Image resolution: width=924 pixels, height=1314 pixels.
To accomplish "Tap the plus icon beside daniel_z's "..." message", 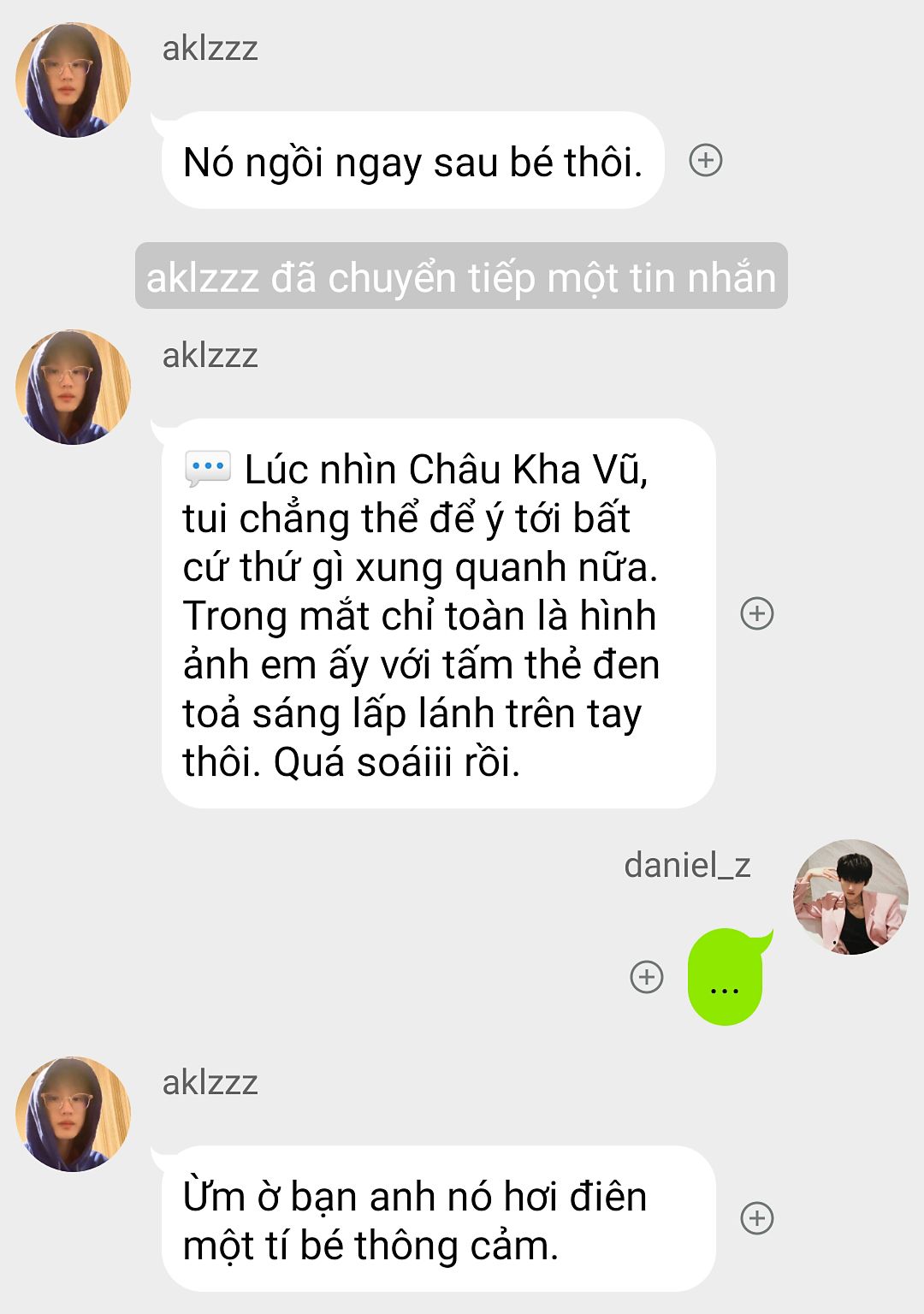I will [x=647, y=977].
